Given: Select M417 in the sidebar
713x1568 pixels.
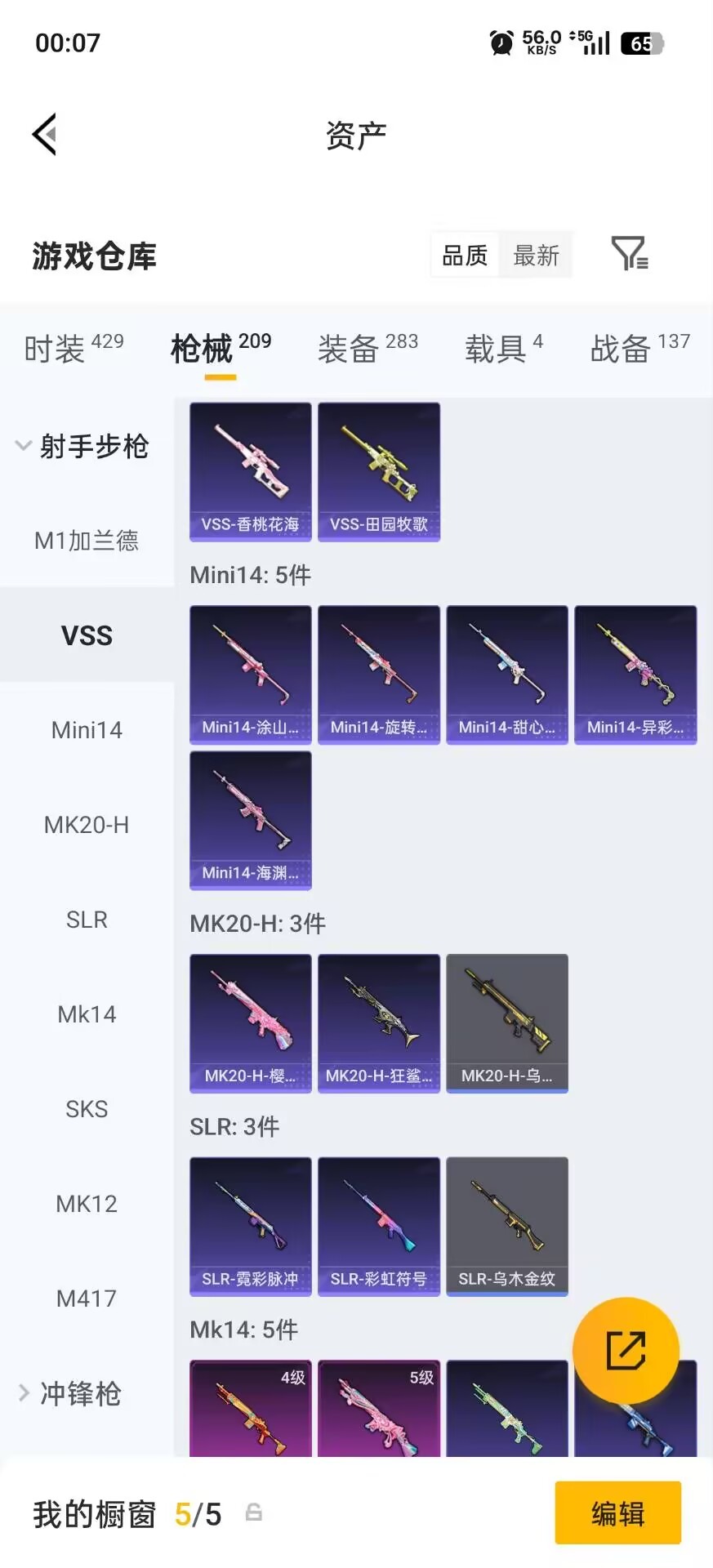Looking at the screenshot, I should pyautogui.click(x=87, y=1298).
